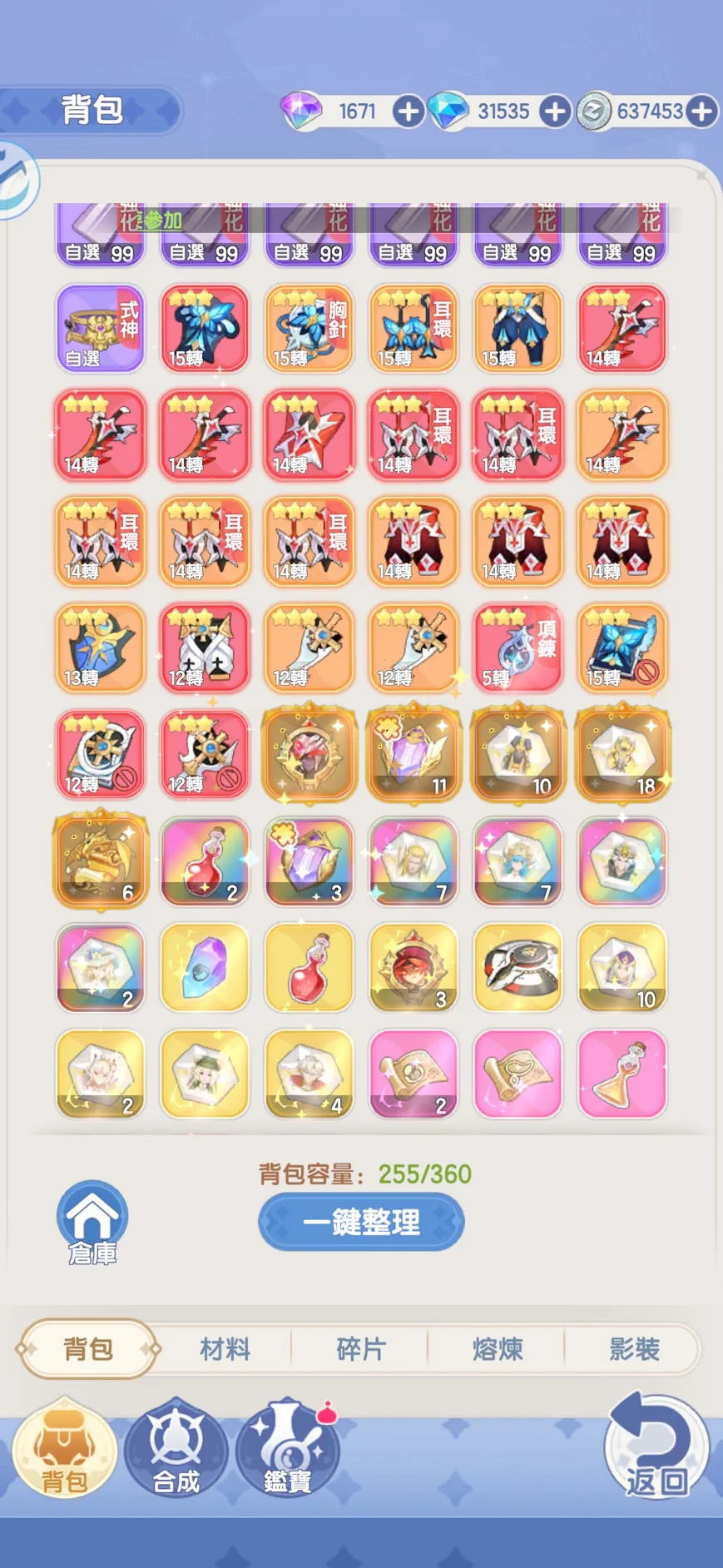The image size is (723, 1568).
Task: Switch to the 材料 tab
Action: (x=225, y=1348)
